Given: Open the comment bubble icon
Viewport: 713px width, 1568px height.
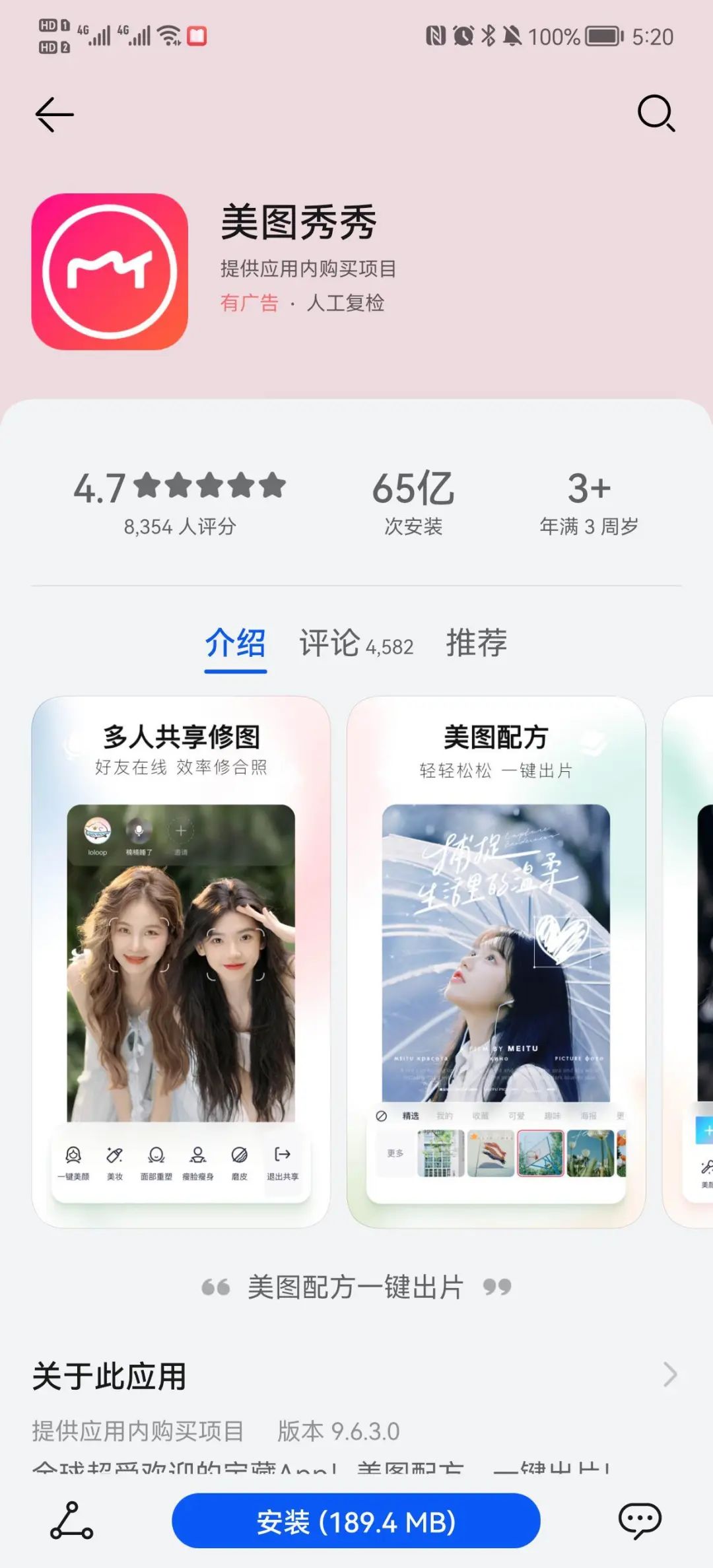Looking at the screenshot, I should [639, 1521].
